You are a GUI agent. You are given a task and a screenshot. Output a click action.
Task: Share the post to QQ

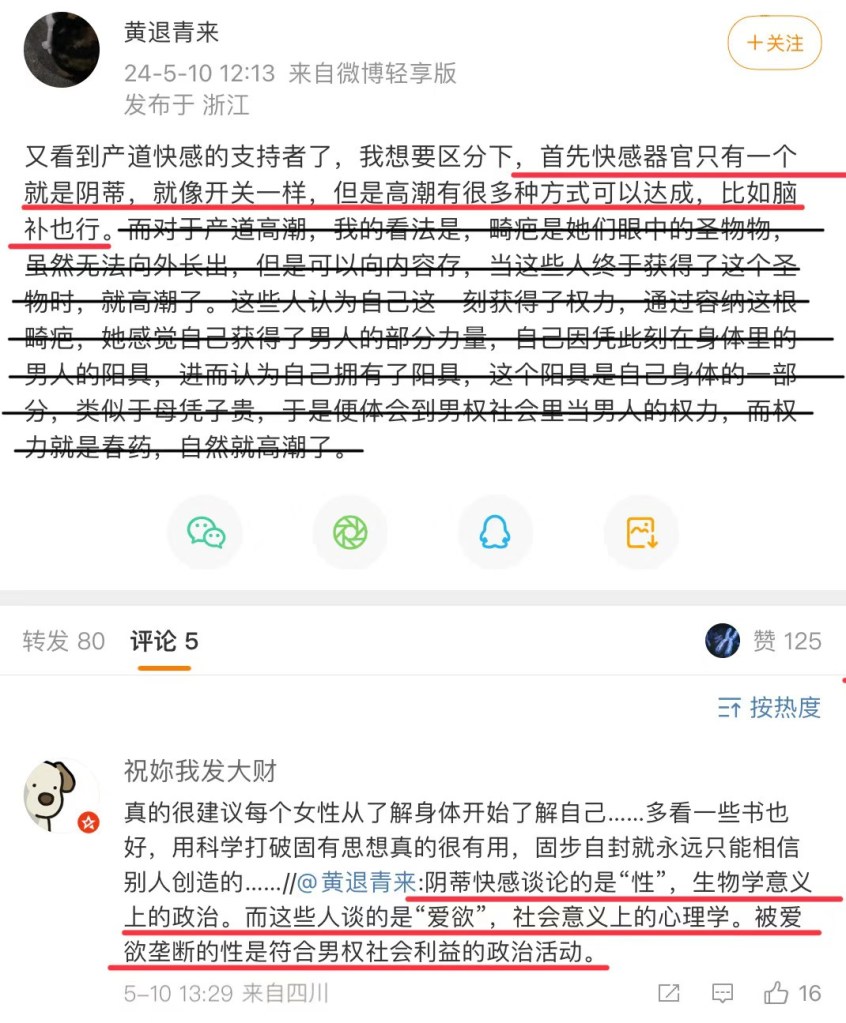tap(495, 532)
